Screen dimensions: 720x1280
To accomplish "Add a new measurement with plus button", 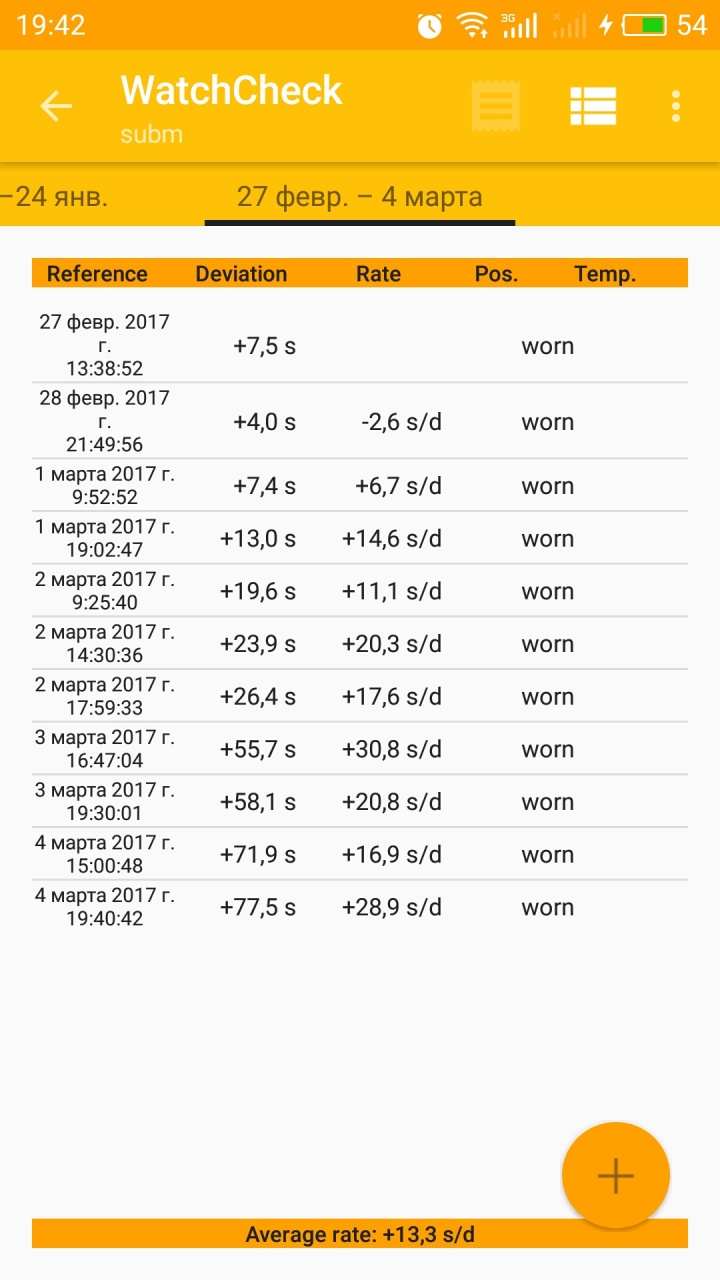I will [x=615, y=1176].
